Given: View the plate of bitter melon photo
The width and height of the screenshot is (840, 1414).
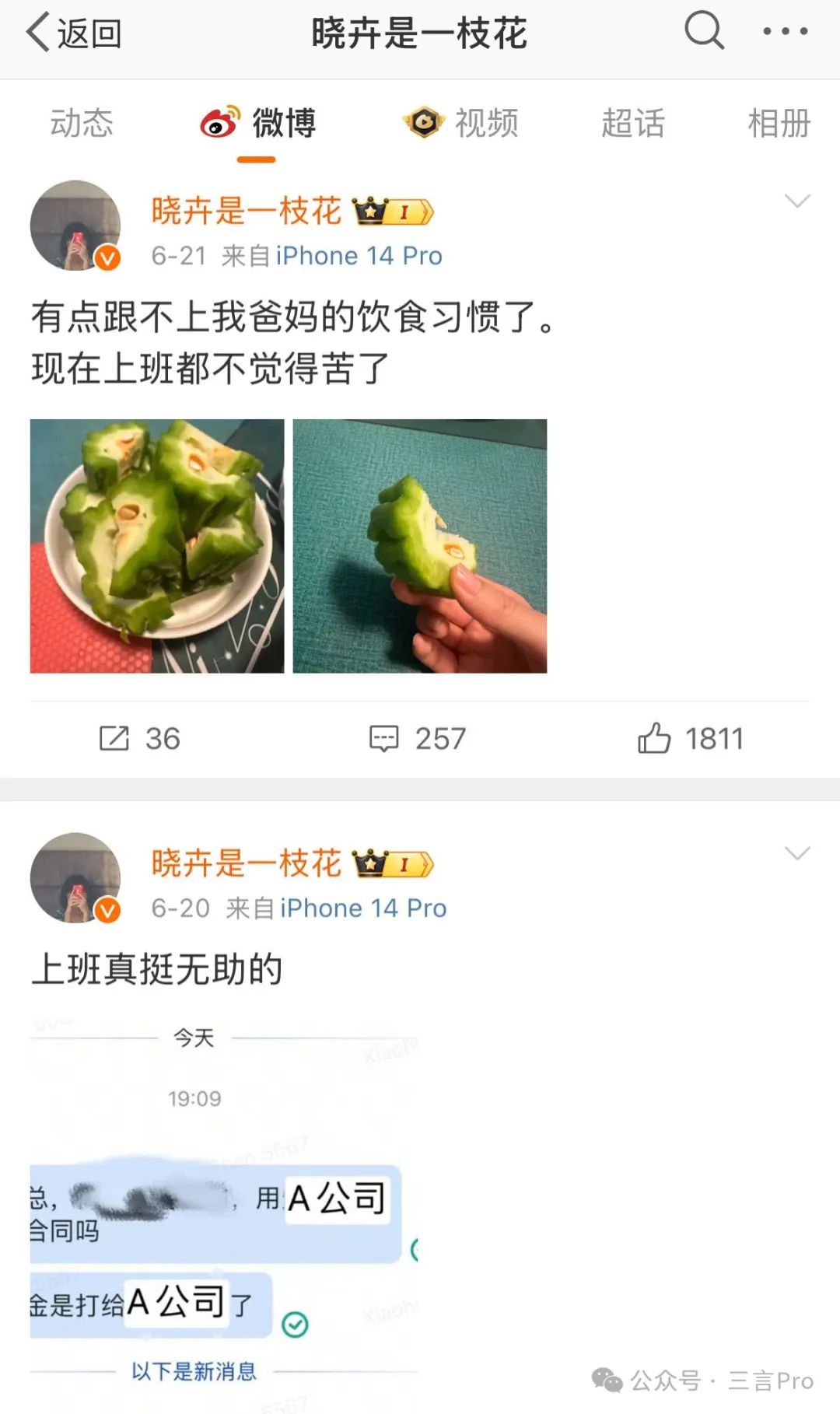Looking at the screenshot, I should 157,546.
